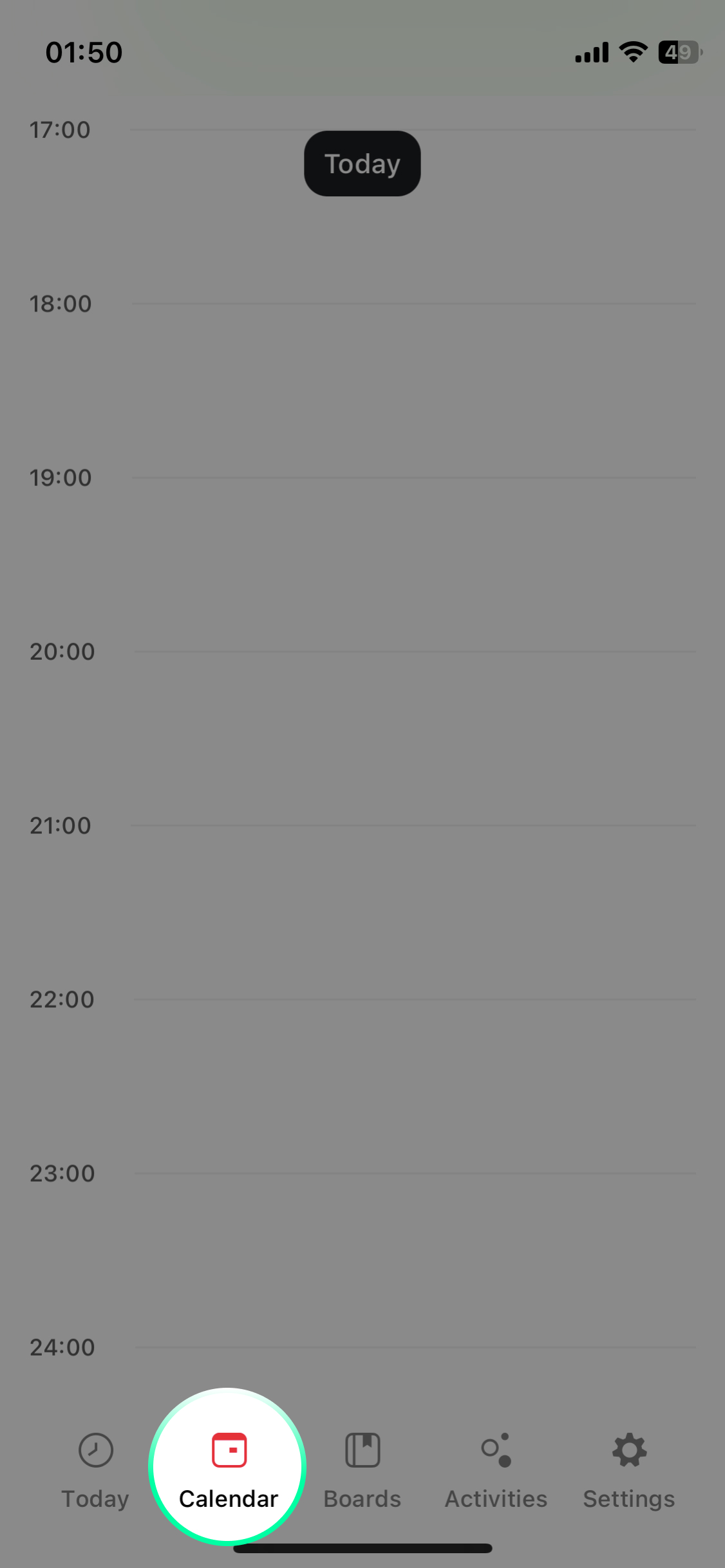Tap the home indicator bar
Image resolution: width=725 pixels, height=1568 pixels.
click(x=362, y=1548)
